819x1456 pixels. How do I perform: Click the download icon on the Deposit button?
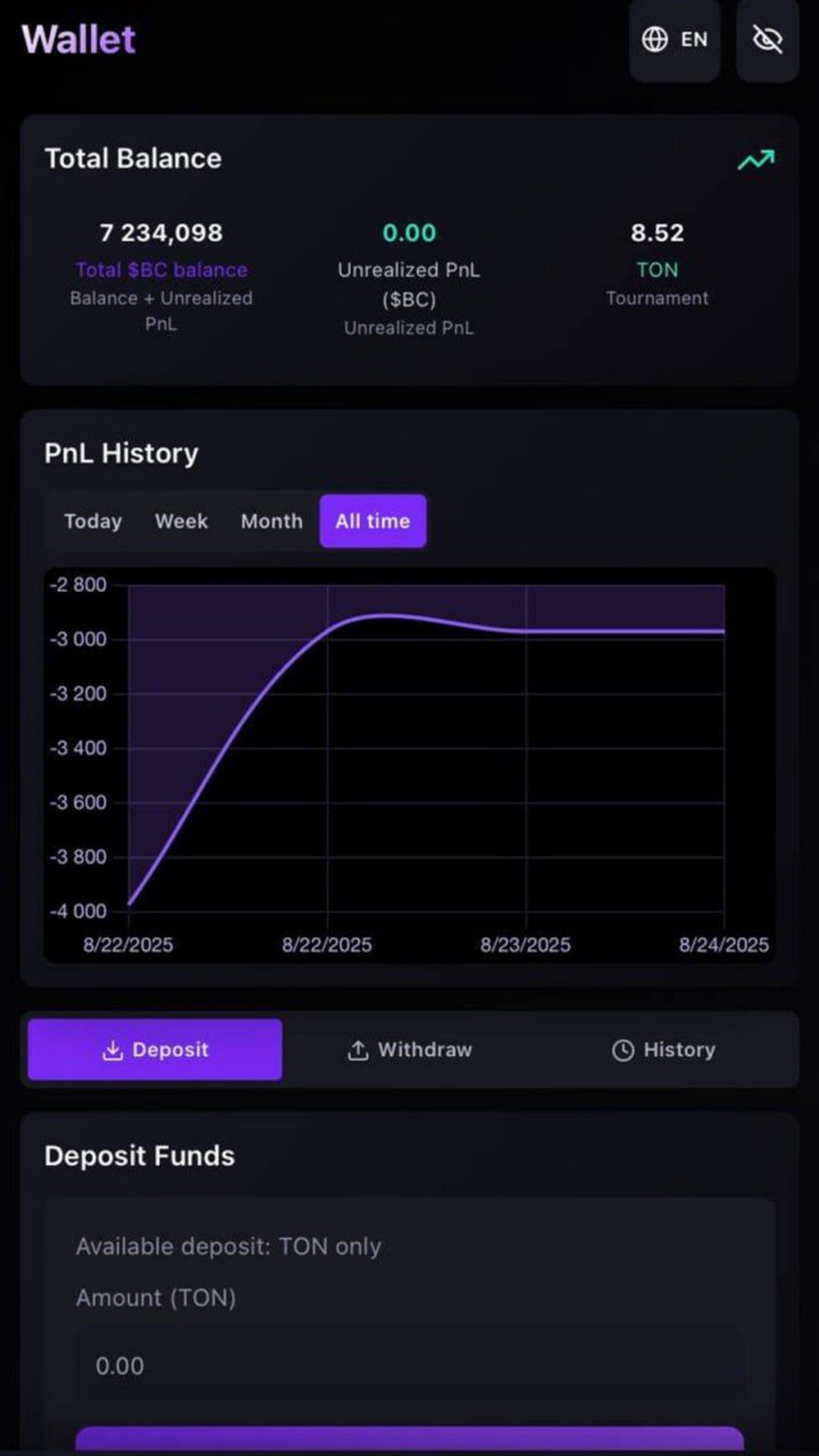click(x=114, y=1050)
